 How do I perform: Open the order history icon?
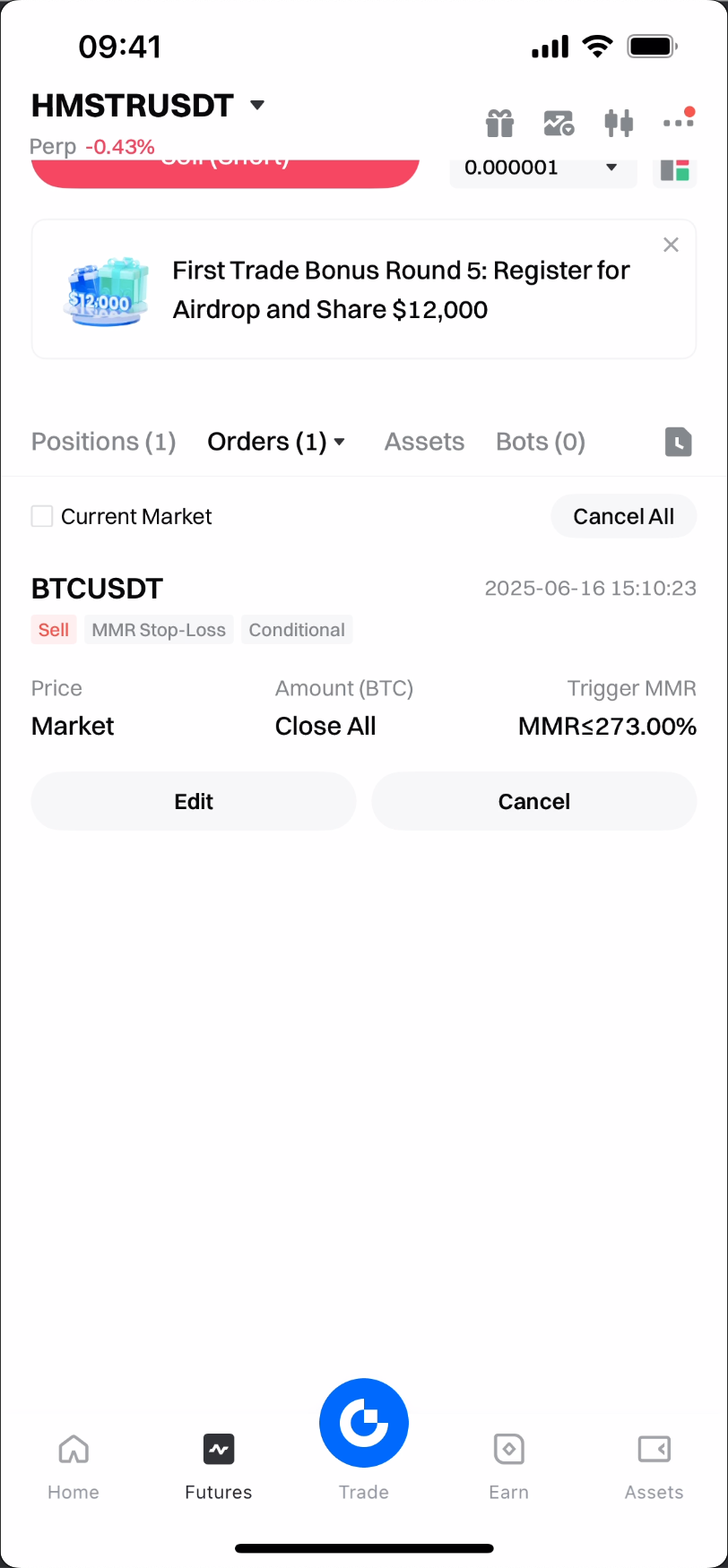pyautogui.click(x=678, y=442)
